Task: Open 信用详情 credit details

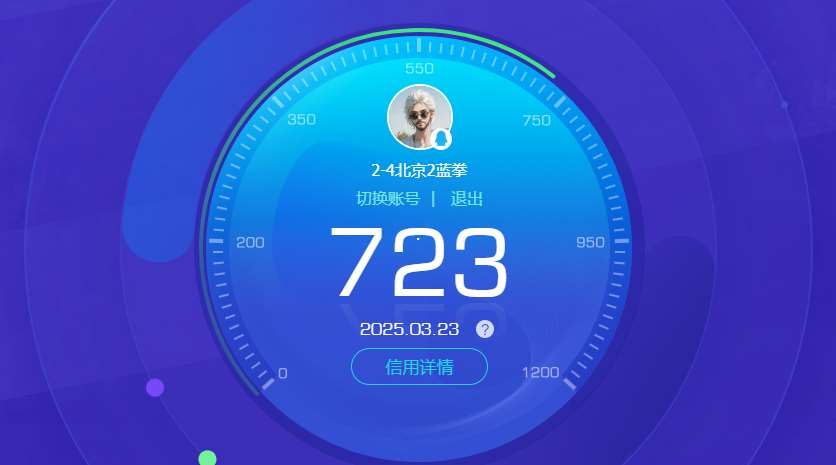Action: (419, 367)
